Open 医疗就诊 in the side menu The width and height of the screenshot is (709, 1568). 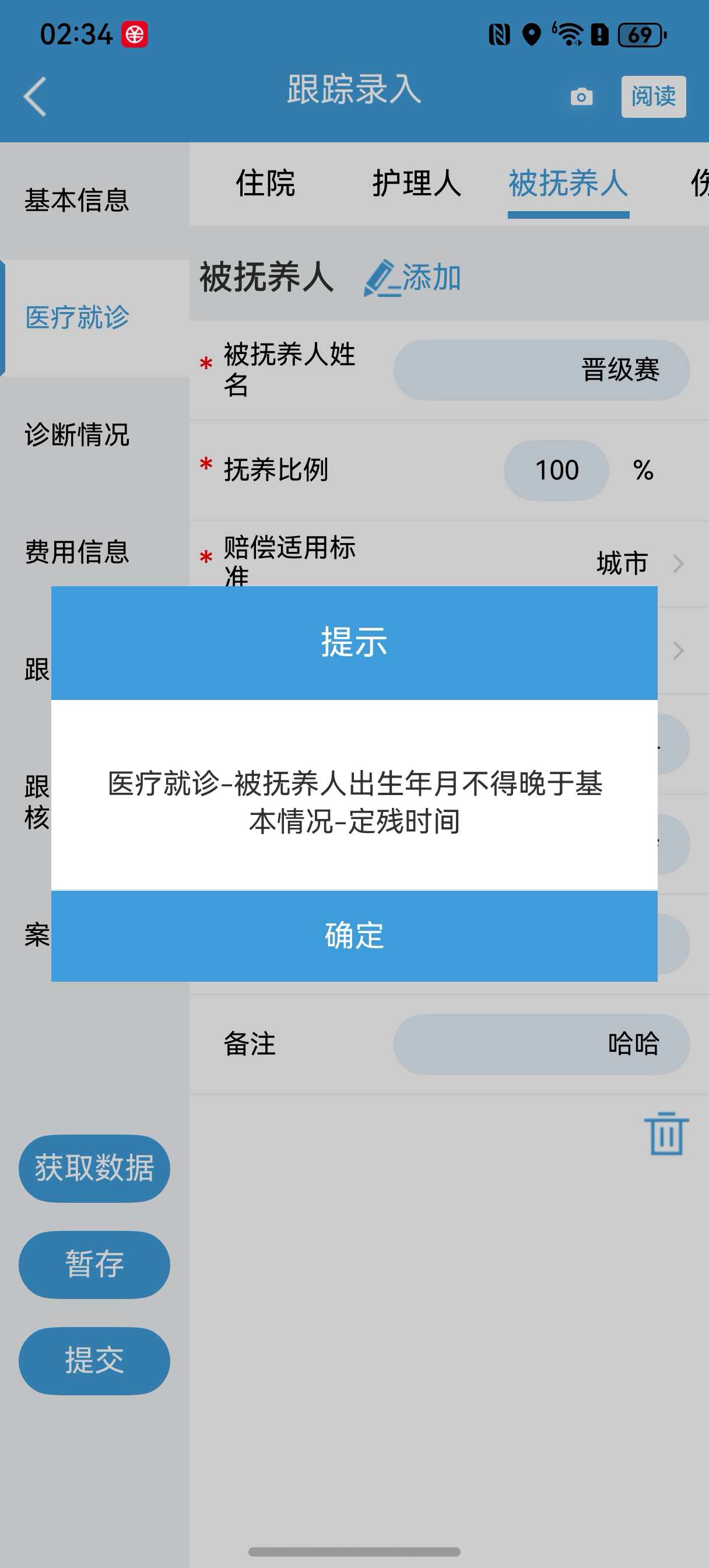(x=77, y=318)
